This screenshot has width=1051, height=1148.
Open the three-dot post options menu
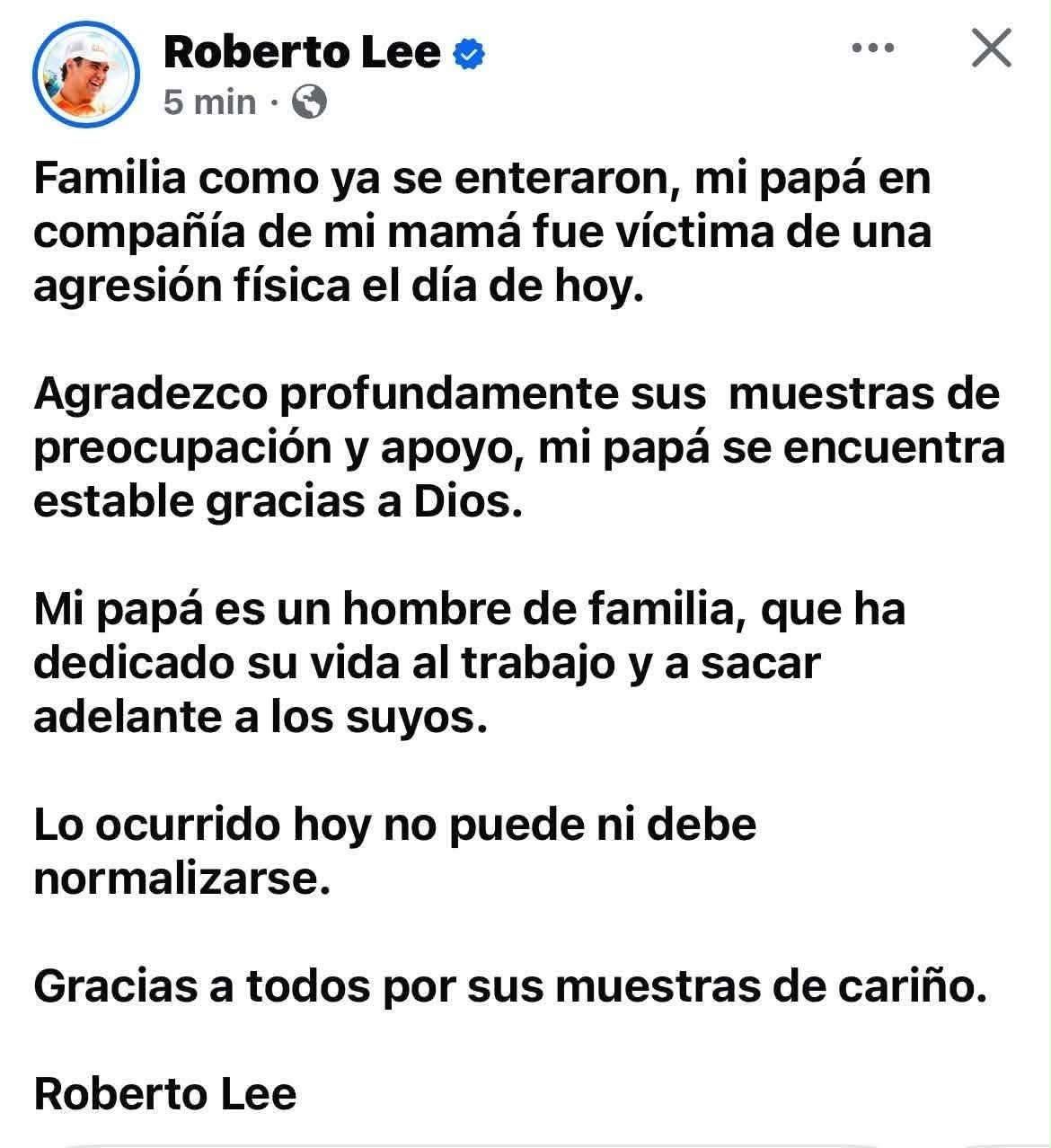click(874, 49)
